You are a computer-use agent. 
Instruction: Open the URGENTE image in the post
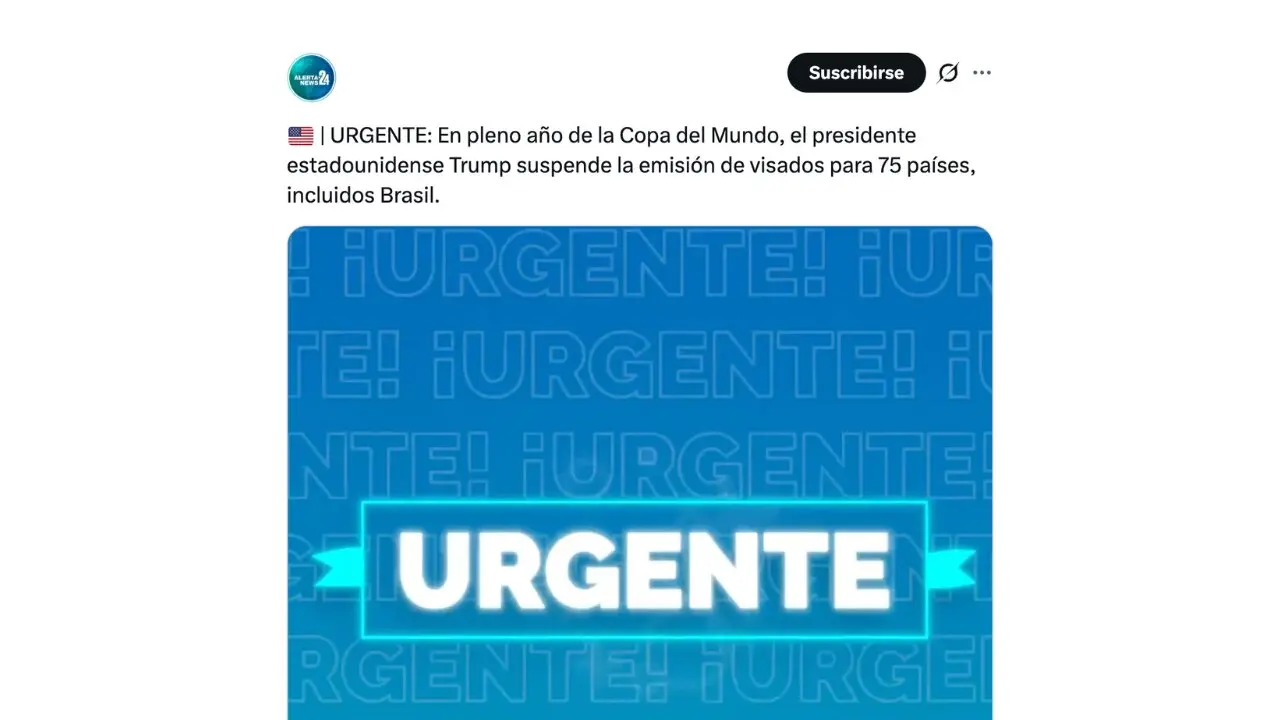[x=640, y=472]
